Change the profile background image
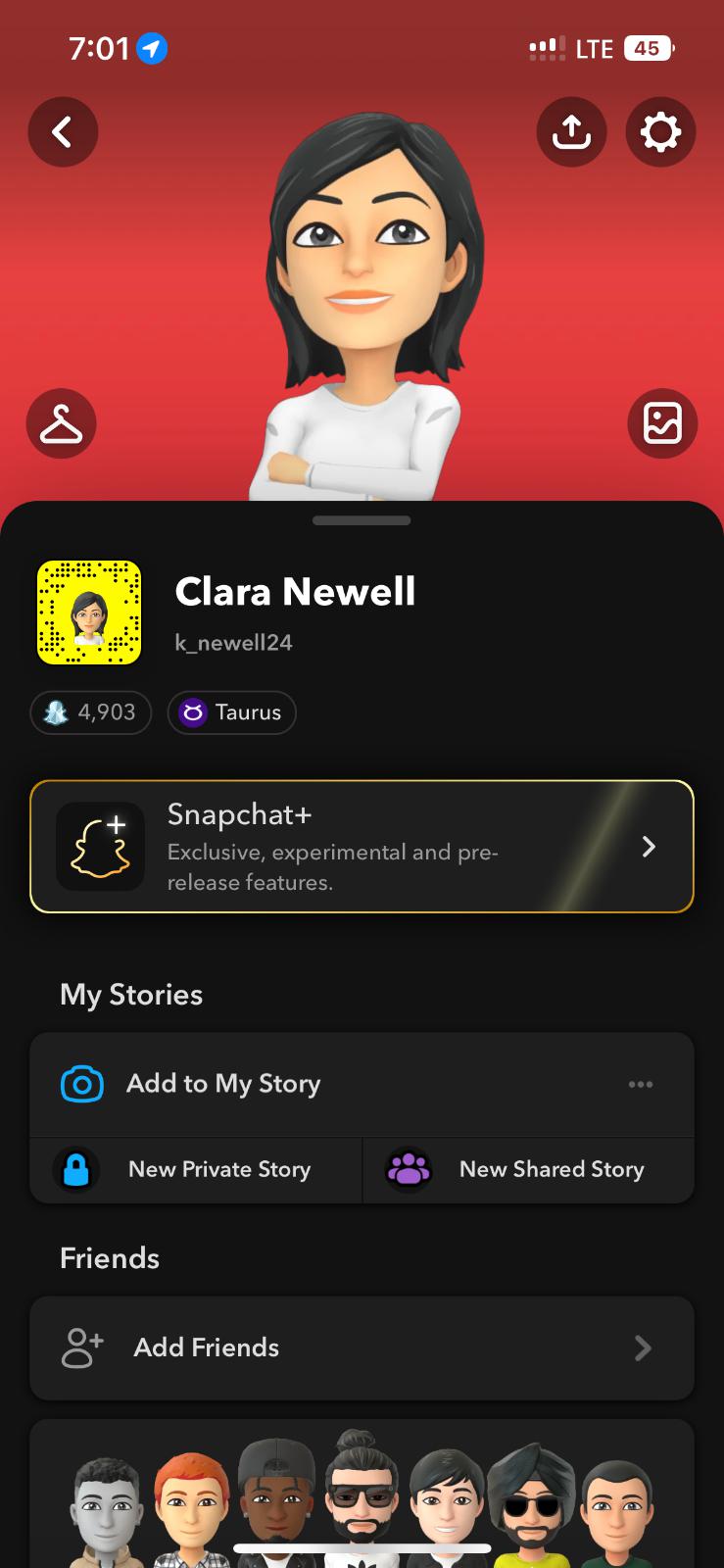The image size is (724, 1568). point(662,423)
